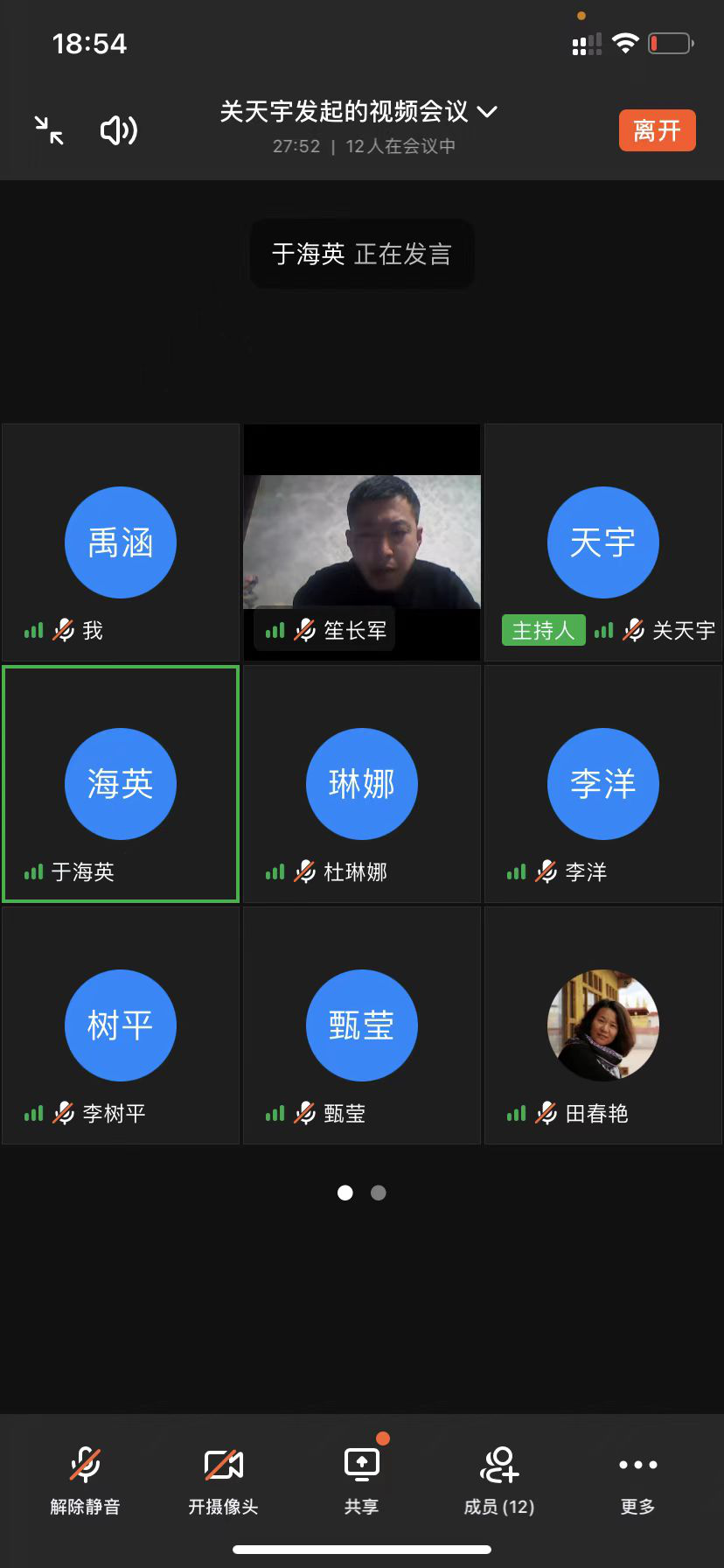The width and height of the screenshot is (724, 1568).
Task: Select host 关天宇's tile
Action: [603, 542]
